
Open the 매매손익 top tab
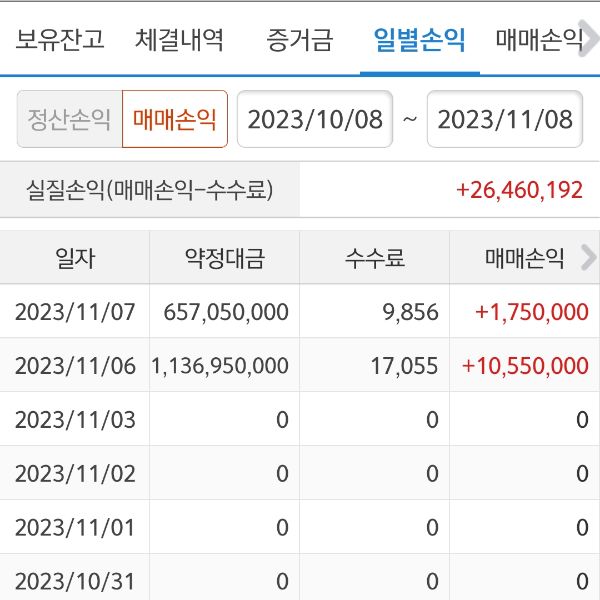(x=540, y=40)
